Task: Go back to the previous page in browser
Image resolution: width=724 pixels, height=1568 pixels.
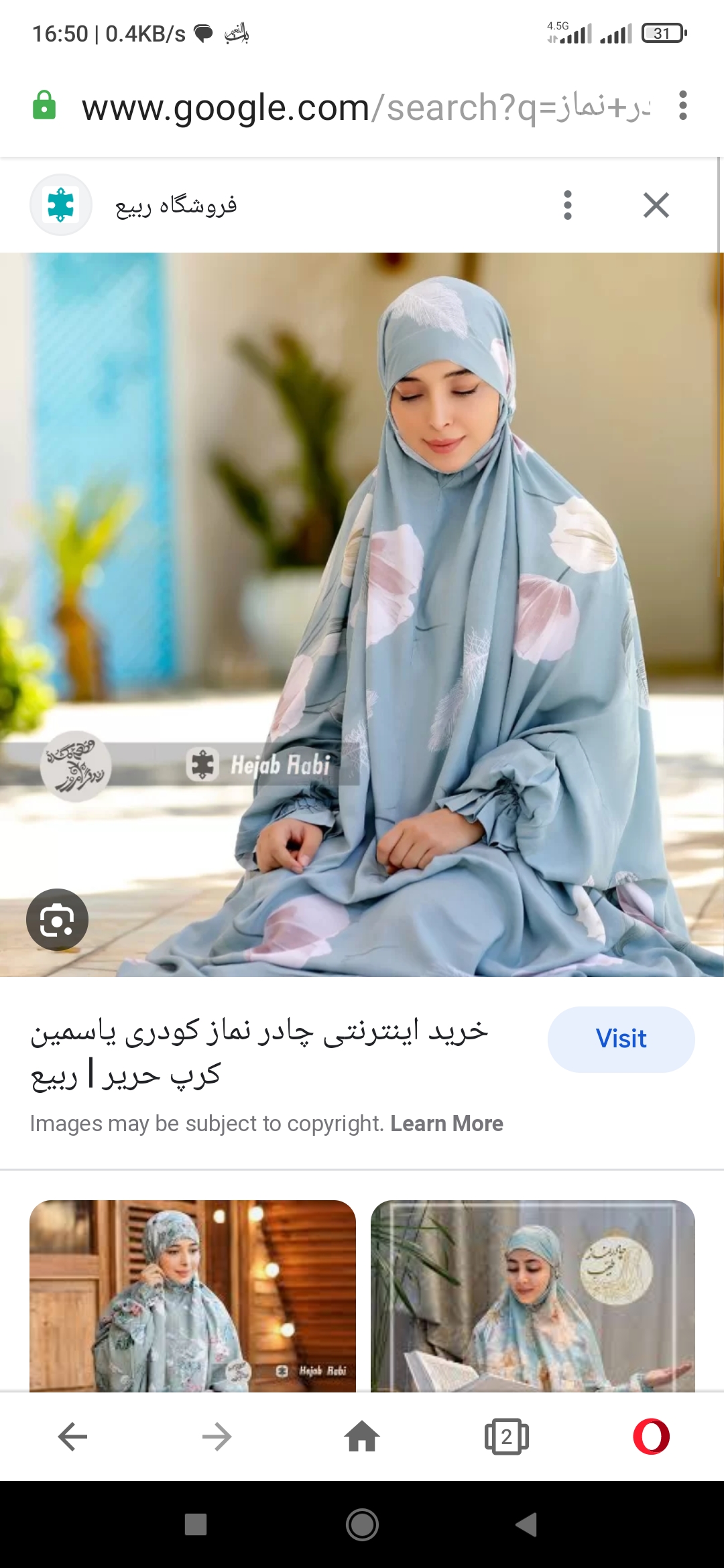Action: (72, 1437)
